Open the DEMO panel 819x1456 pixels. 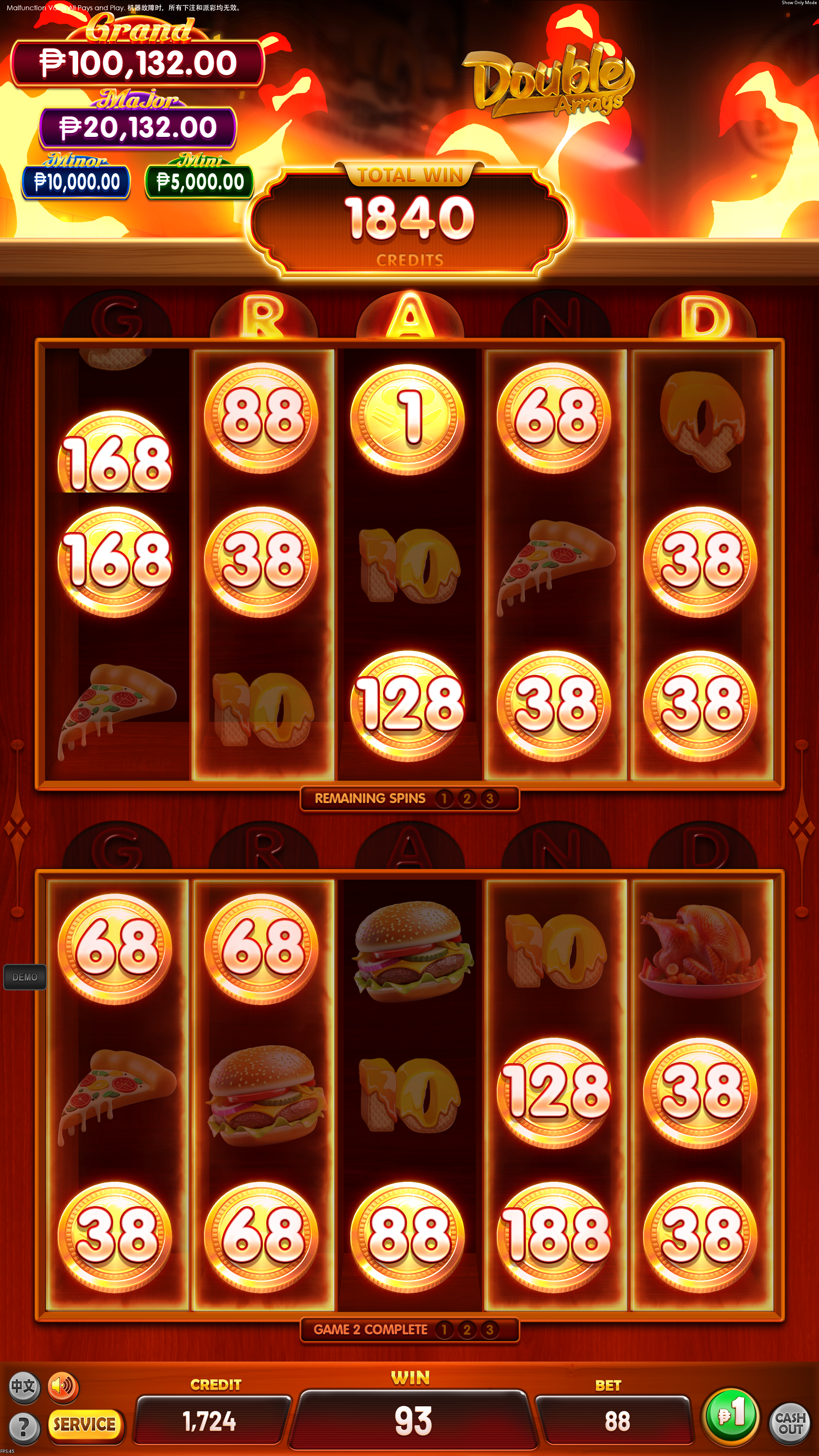25,977
